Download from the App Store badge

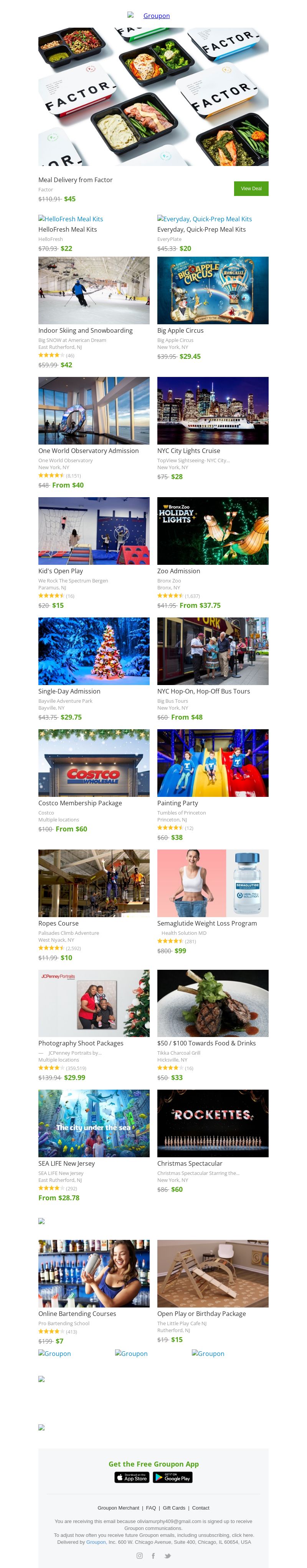pyautogui.click(x=132, y=1477)
